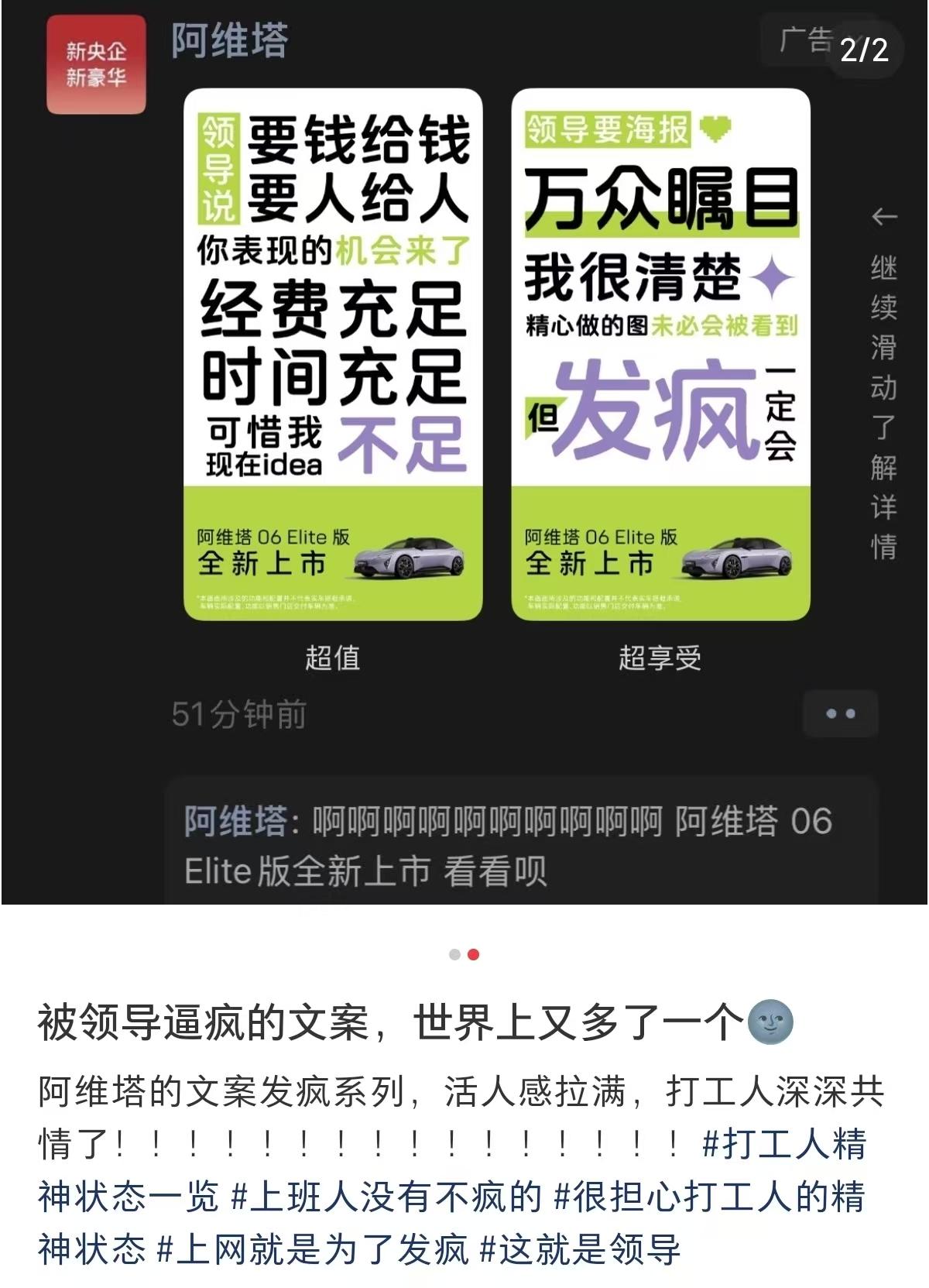Open hashtag #这就是领导

(580, 1249)
